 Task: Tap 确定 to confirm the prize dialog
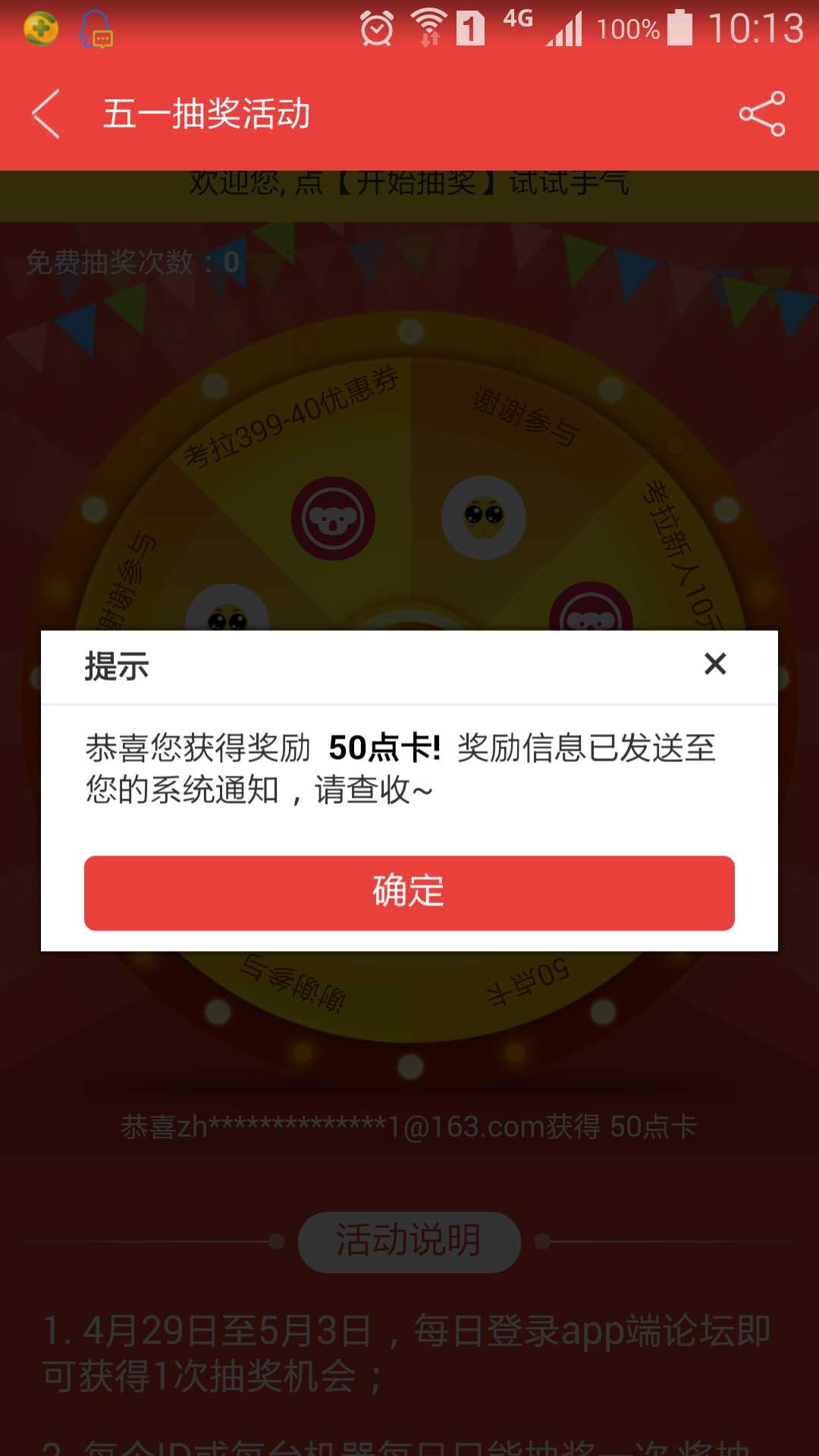(x=409, y=893)
